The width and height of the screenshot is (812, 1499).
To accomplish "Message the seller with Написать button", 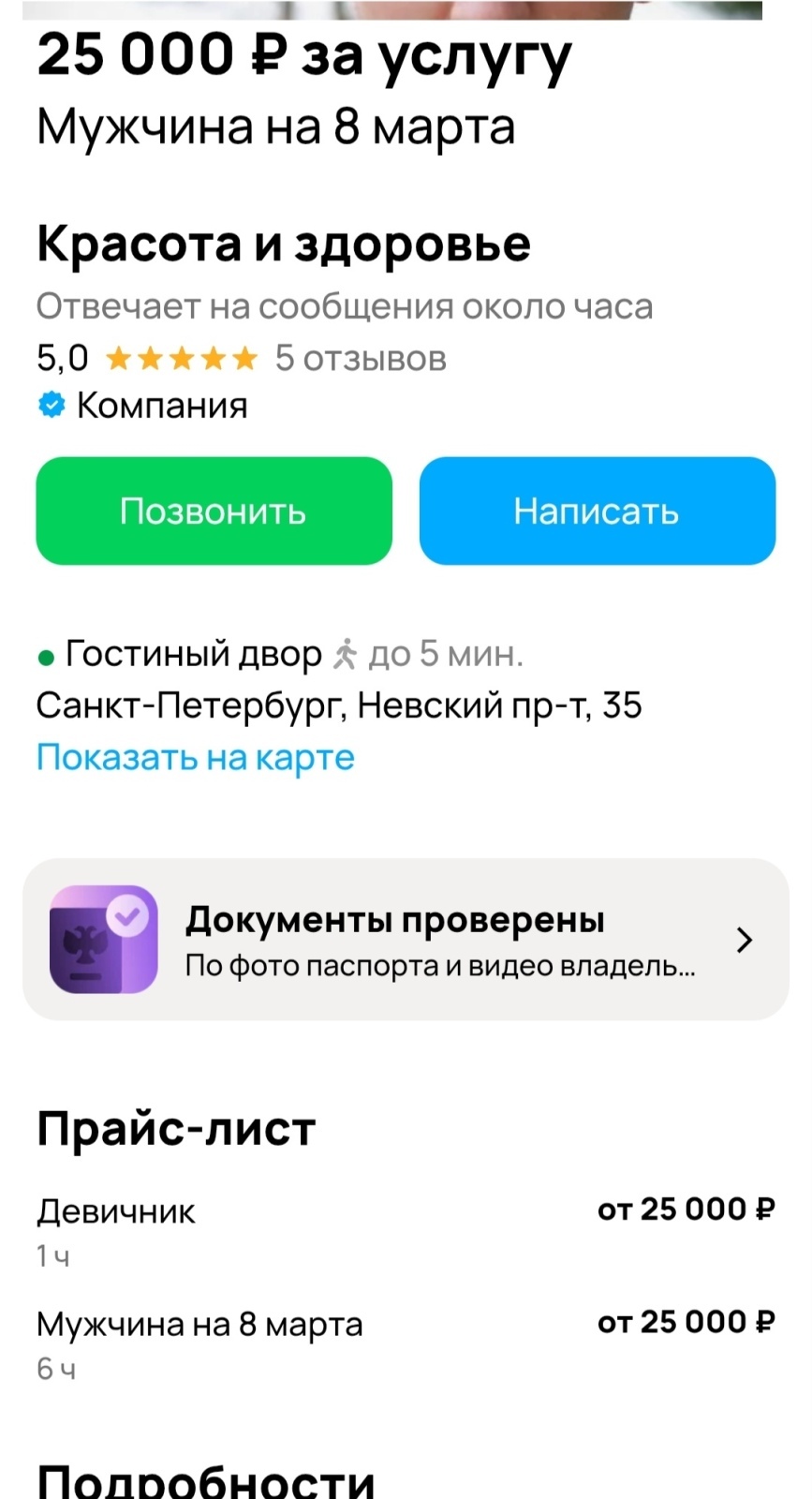I will tap(597, 512).
